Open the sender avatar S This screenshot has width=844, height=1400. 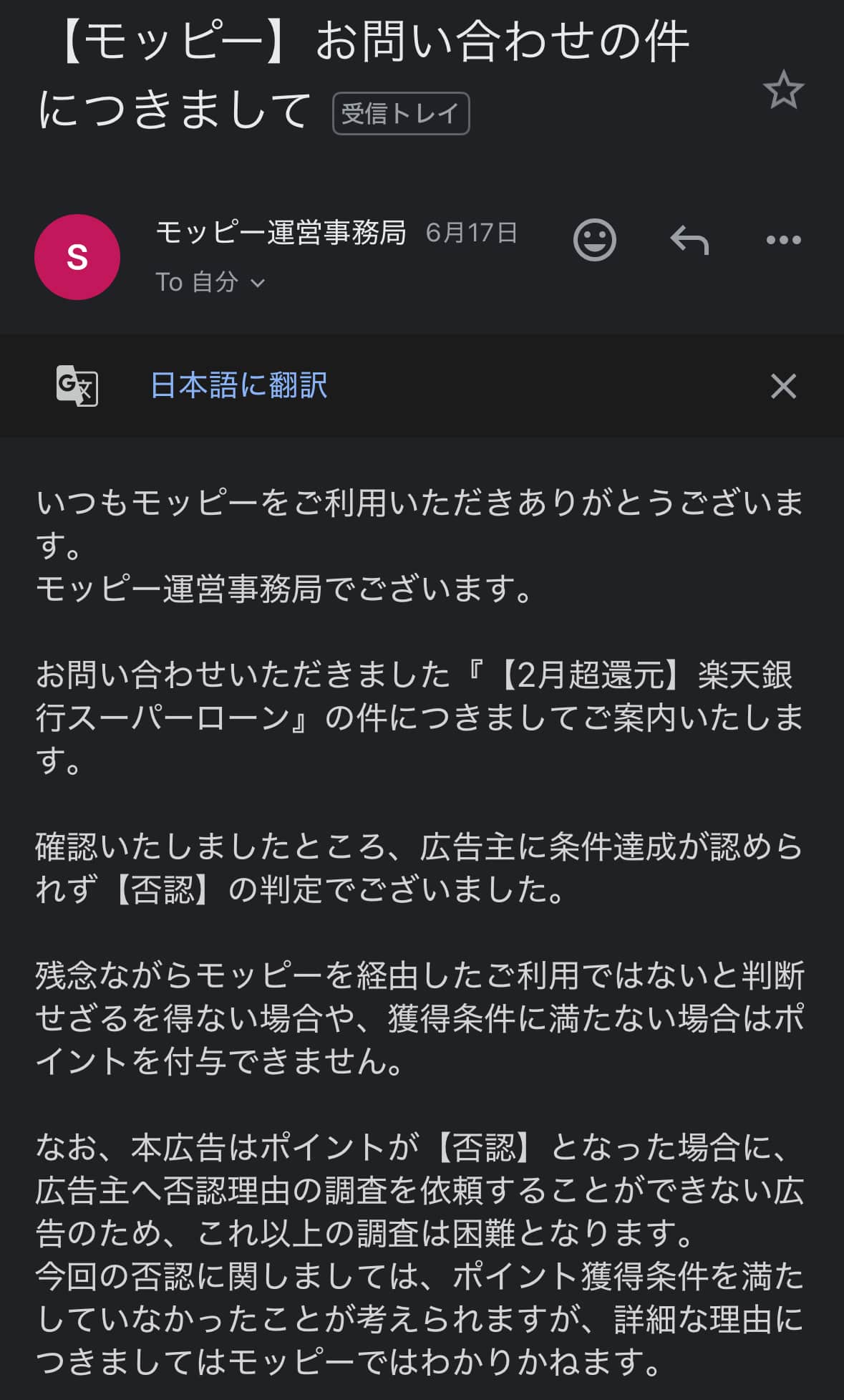click(77, 257)
